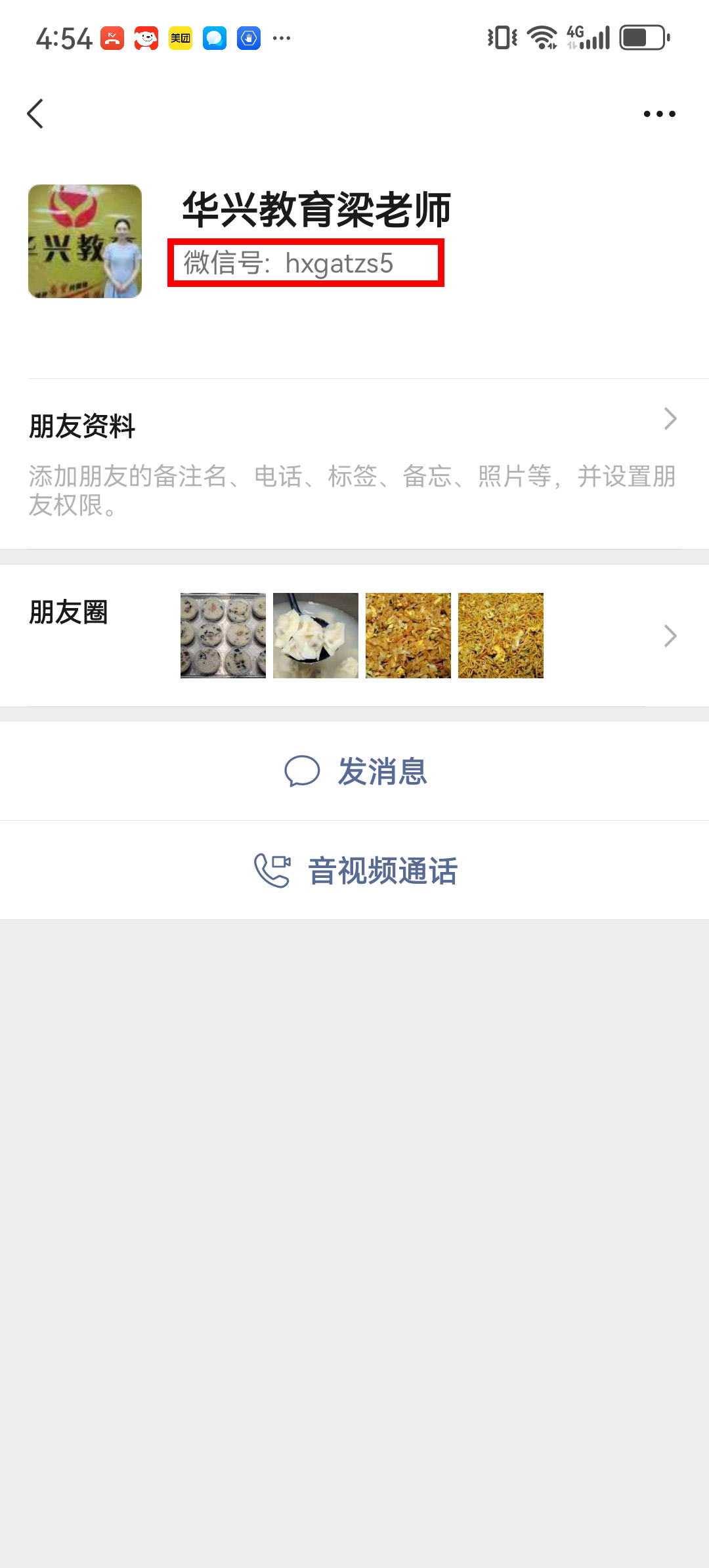Go back using the top-left arrow
Image resolution: width=709 pixels, height=1568 pixels.
[x=35, y=114]
